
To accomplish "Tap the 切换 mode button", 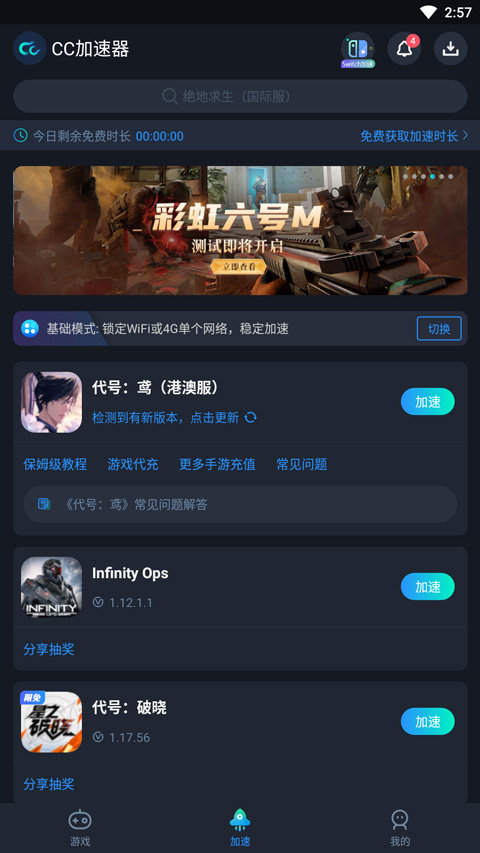I will point(439,329).
